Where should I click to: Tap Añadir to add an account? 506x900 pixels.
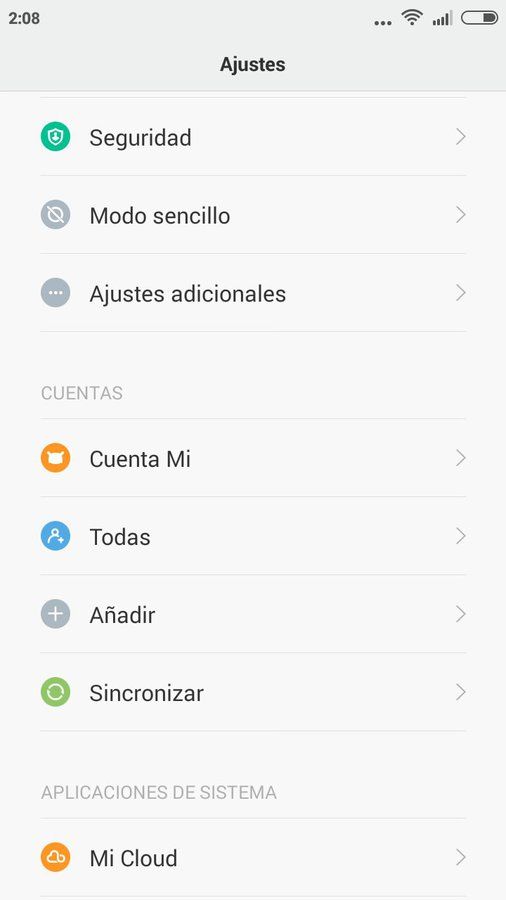click(253, 614)
